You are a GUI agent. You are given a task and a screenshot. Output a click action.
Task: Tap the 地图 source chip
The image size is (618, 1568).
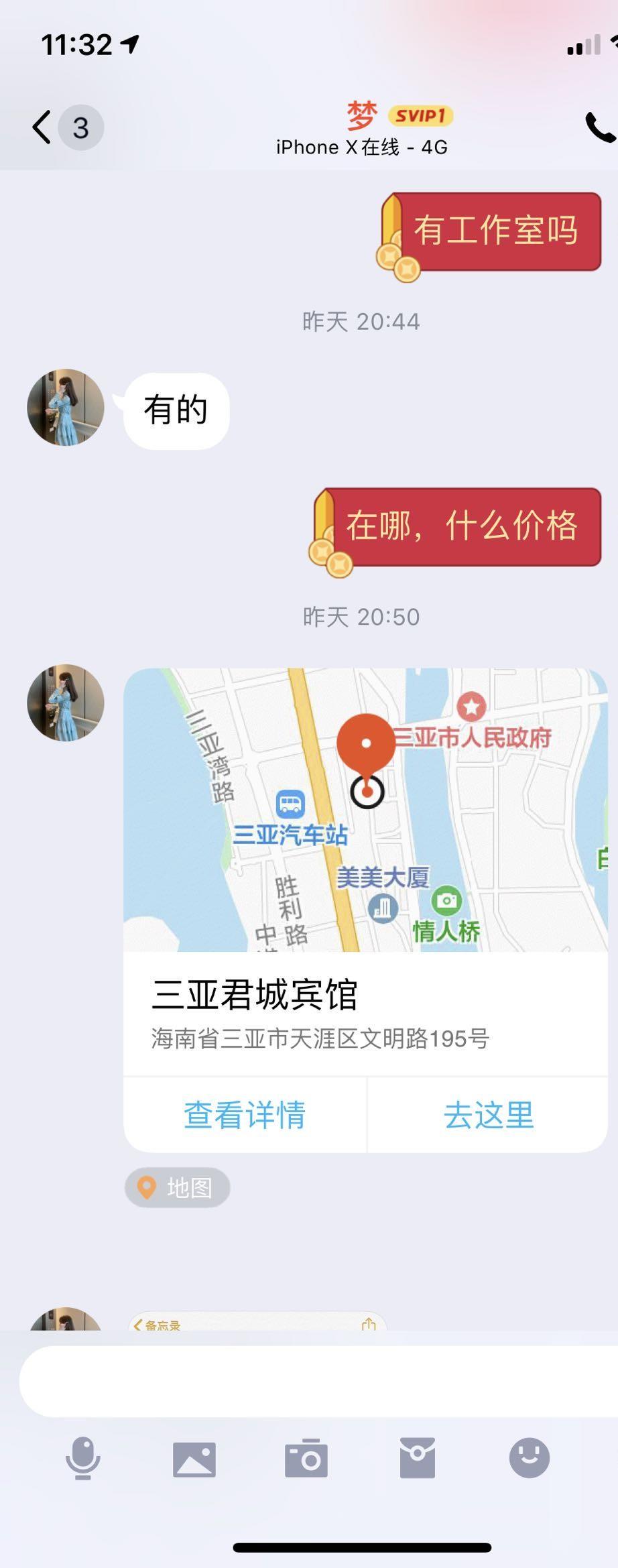click(178, 1188)
